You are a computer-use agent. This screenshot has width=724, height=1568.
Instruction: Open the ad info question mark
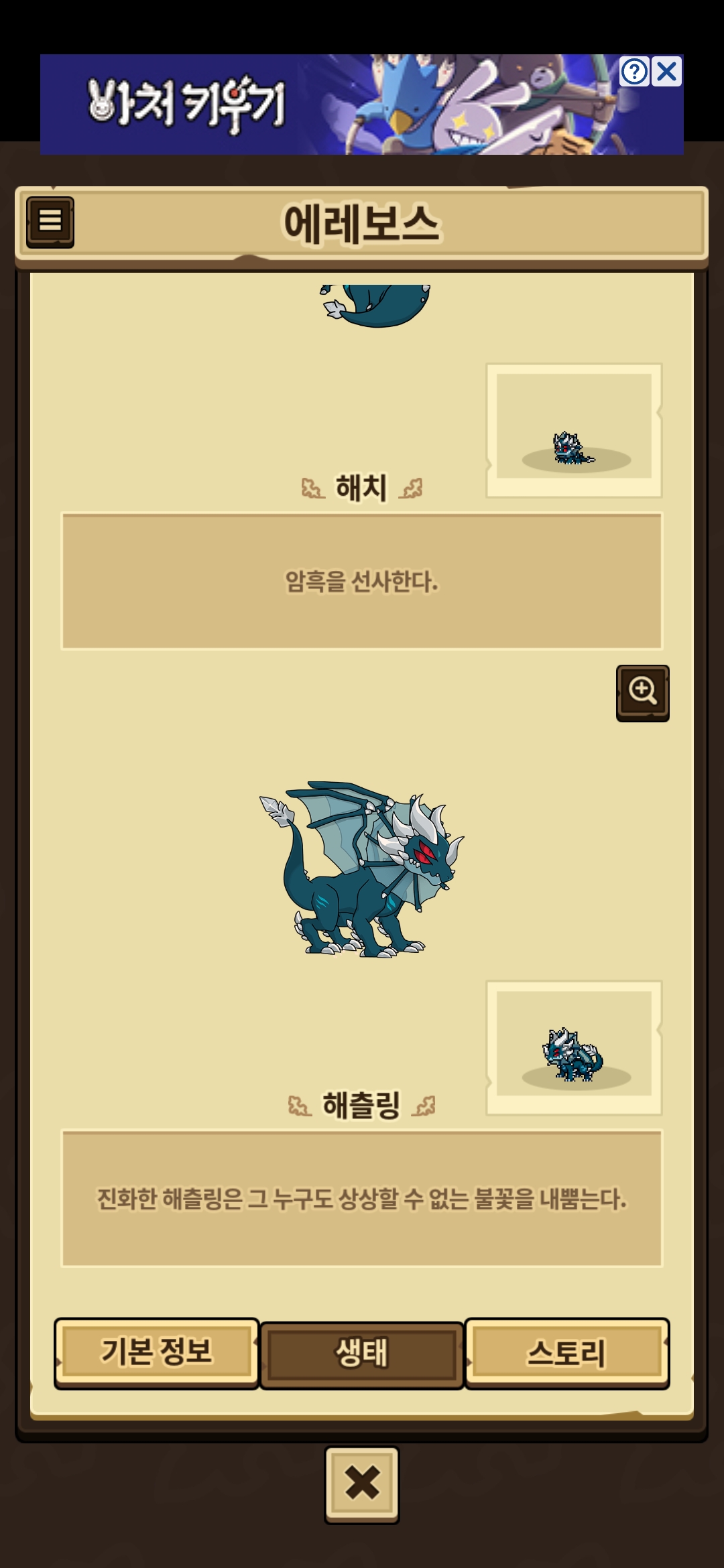click(x=634, y=72)
